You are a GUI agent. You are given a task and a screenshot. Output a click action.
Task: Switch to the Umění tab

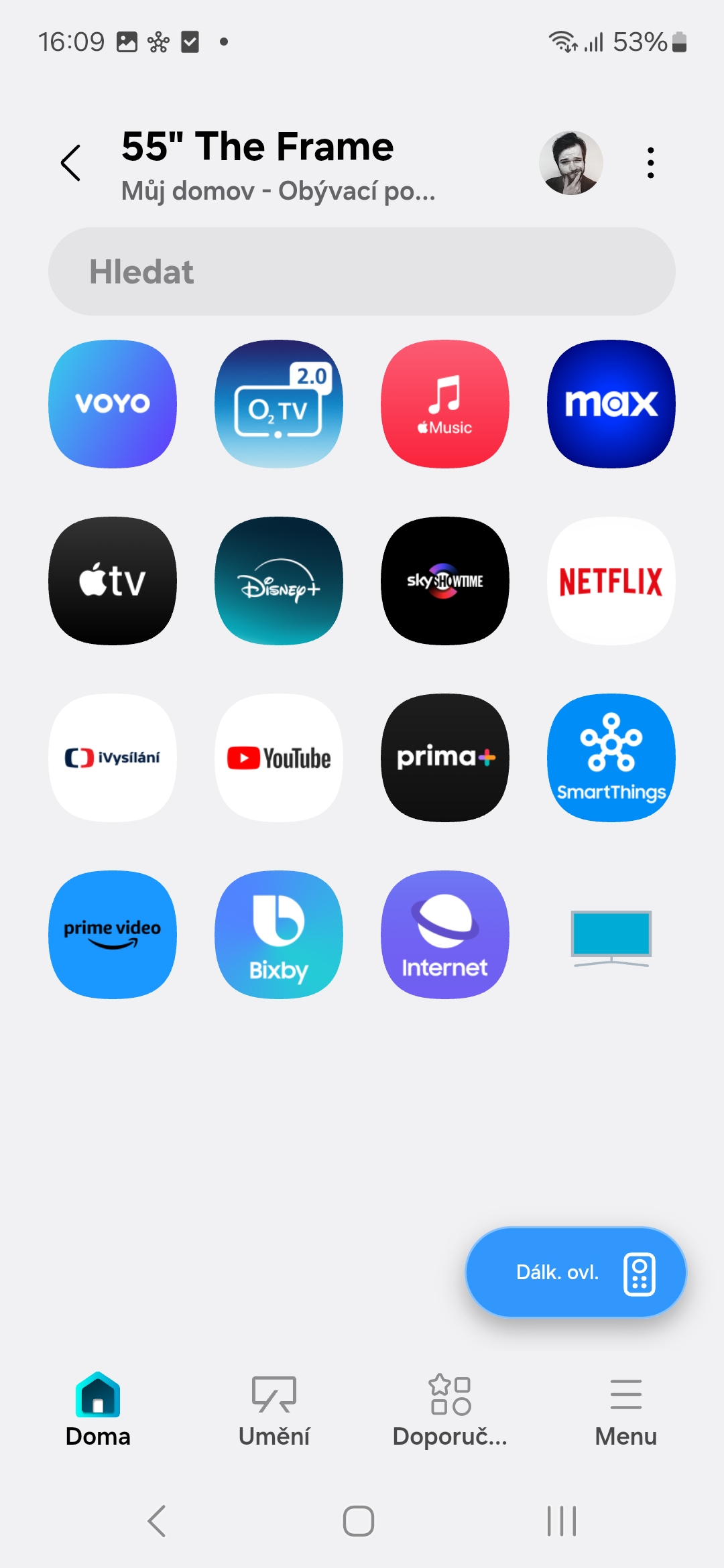(274, 1410)
